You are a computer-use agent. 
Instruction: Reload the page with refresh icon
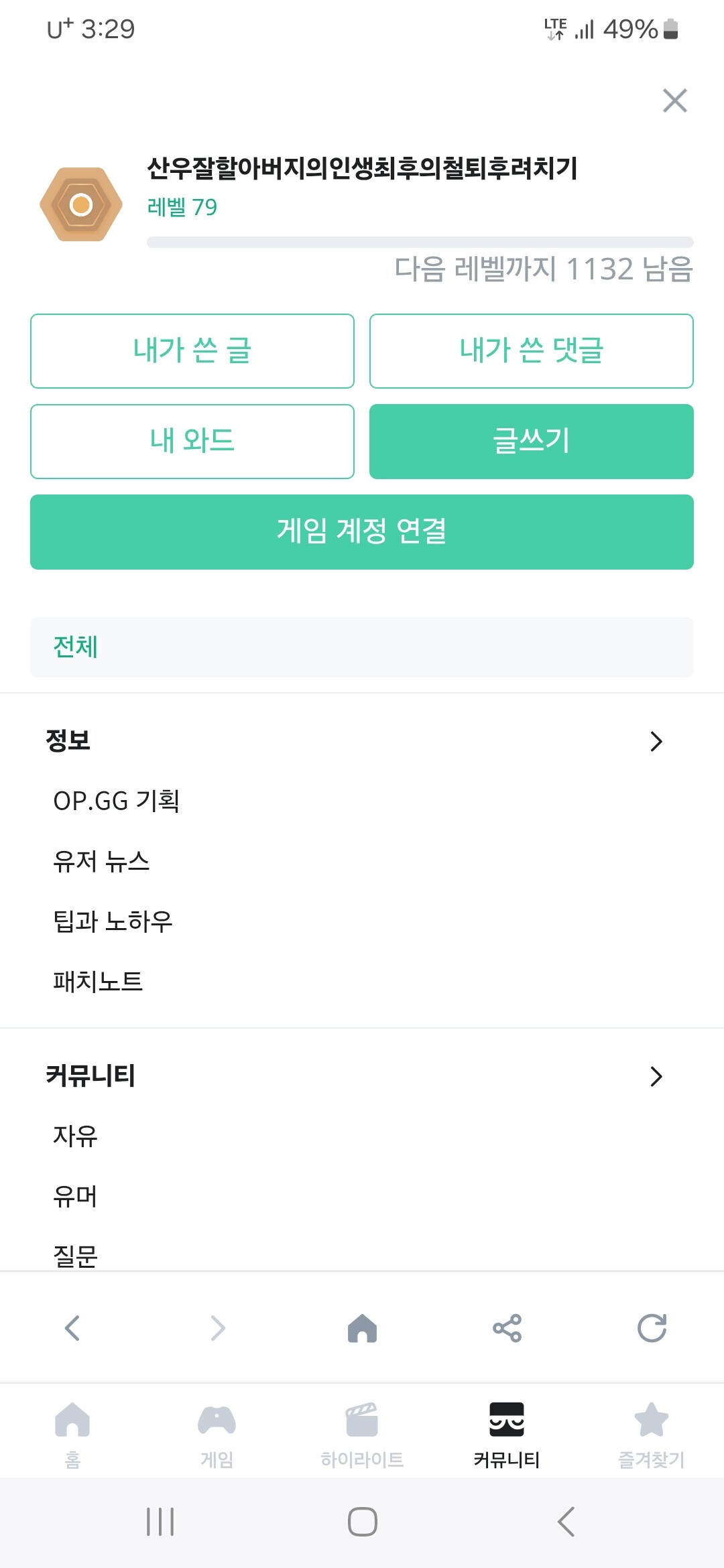(652, 1328)
